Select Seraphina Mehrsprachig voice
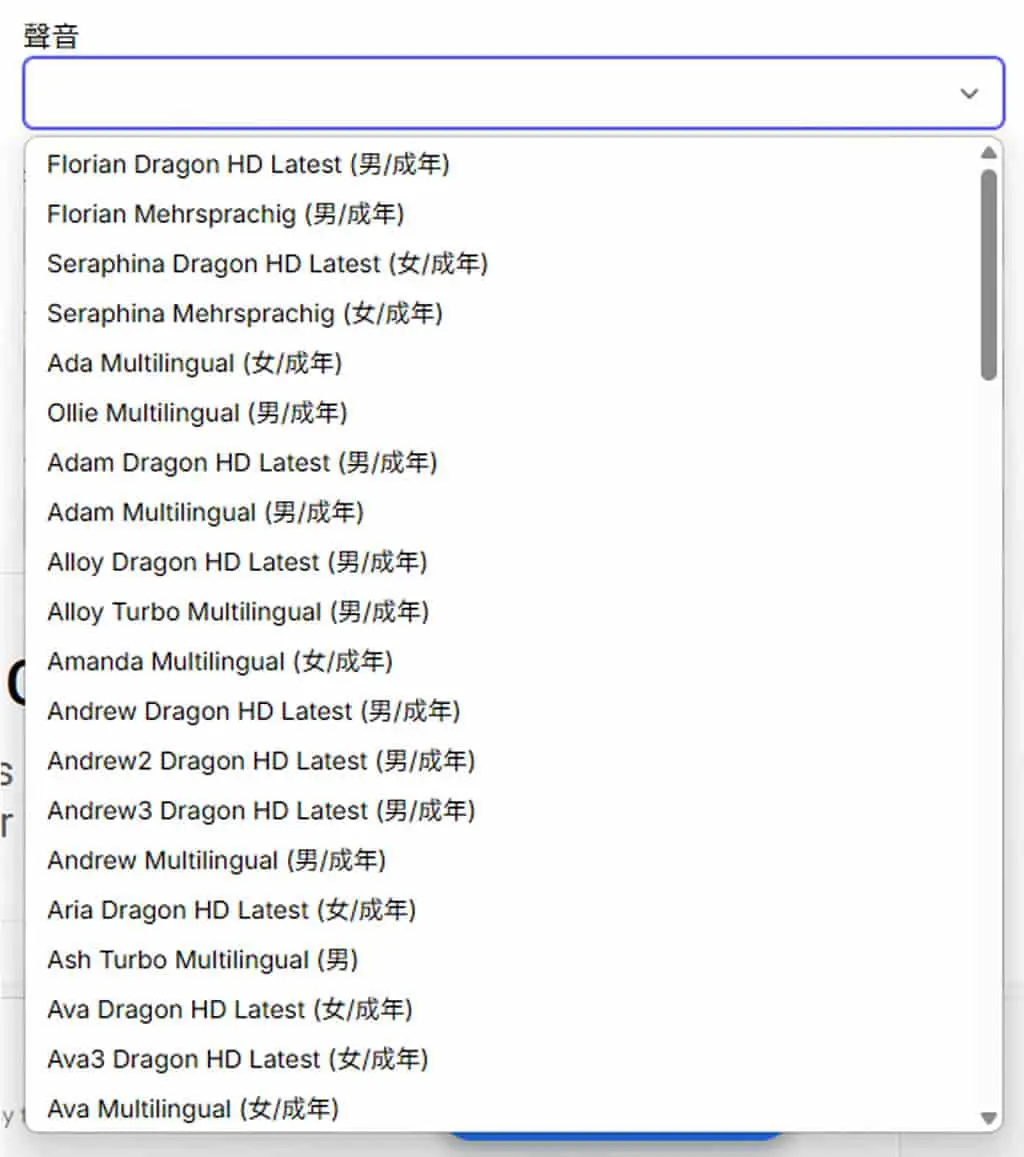Screen dimensions: 1024x1157 click(x=503, y=314)
